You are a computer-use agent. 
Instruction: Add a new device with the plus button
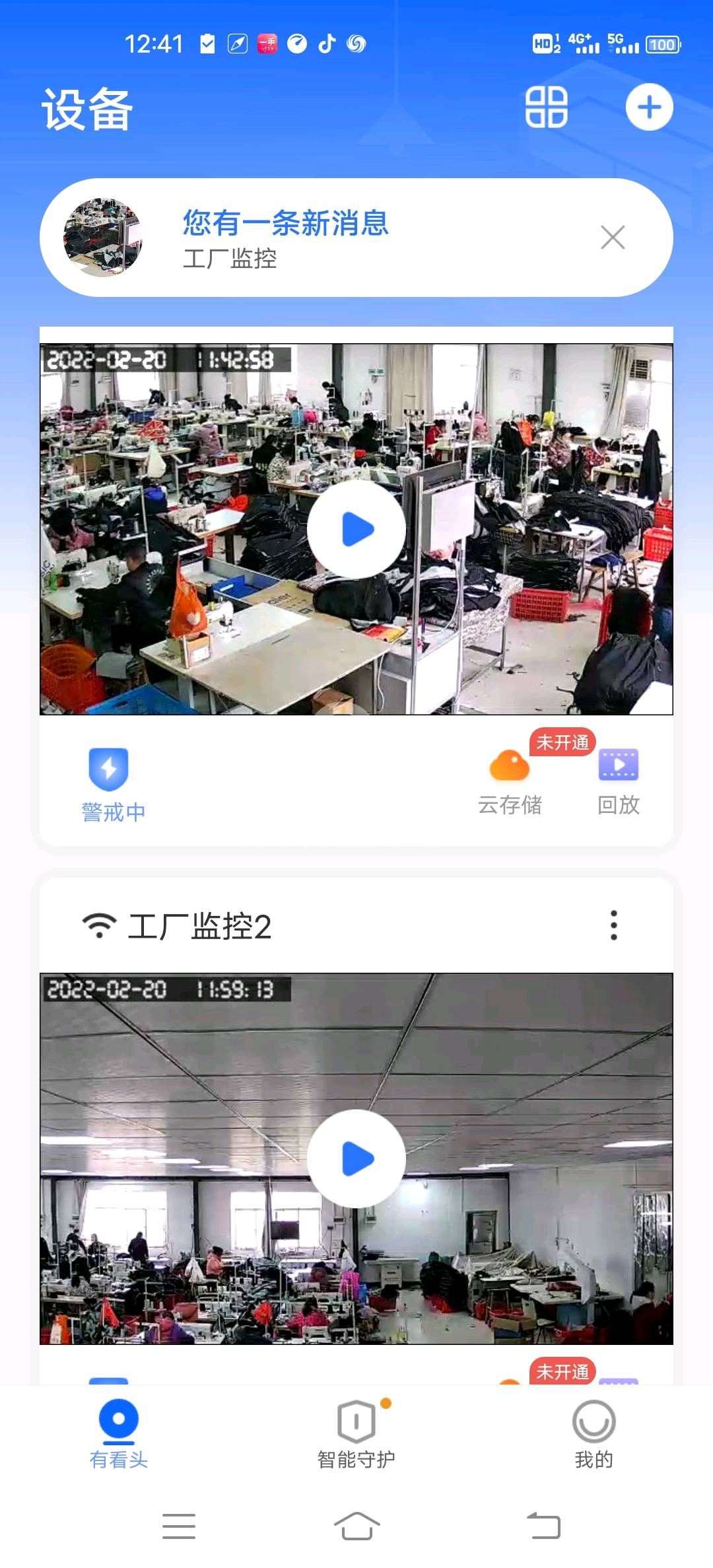coord(649,107)
